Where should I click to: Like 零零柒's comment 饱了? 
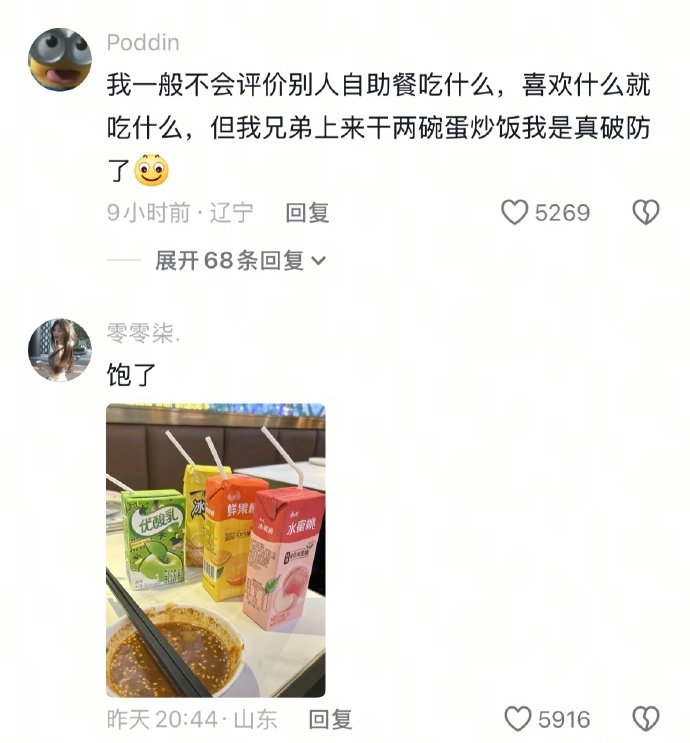pyautogui.click(x=517, y=718)
